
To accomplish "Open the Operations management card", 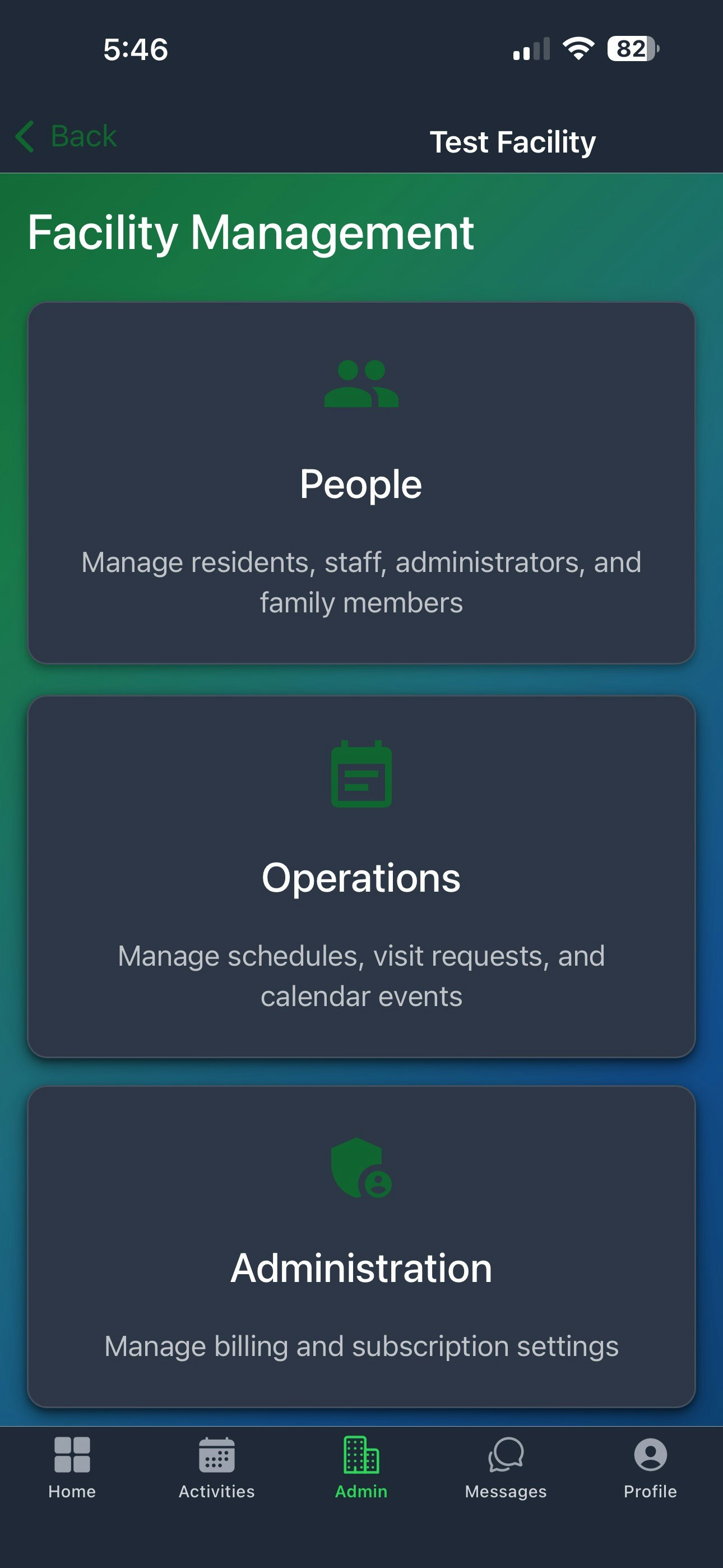I will pos(361,877).
